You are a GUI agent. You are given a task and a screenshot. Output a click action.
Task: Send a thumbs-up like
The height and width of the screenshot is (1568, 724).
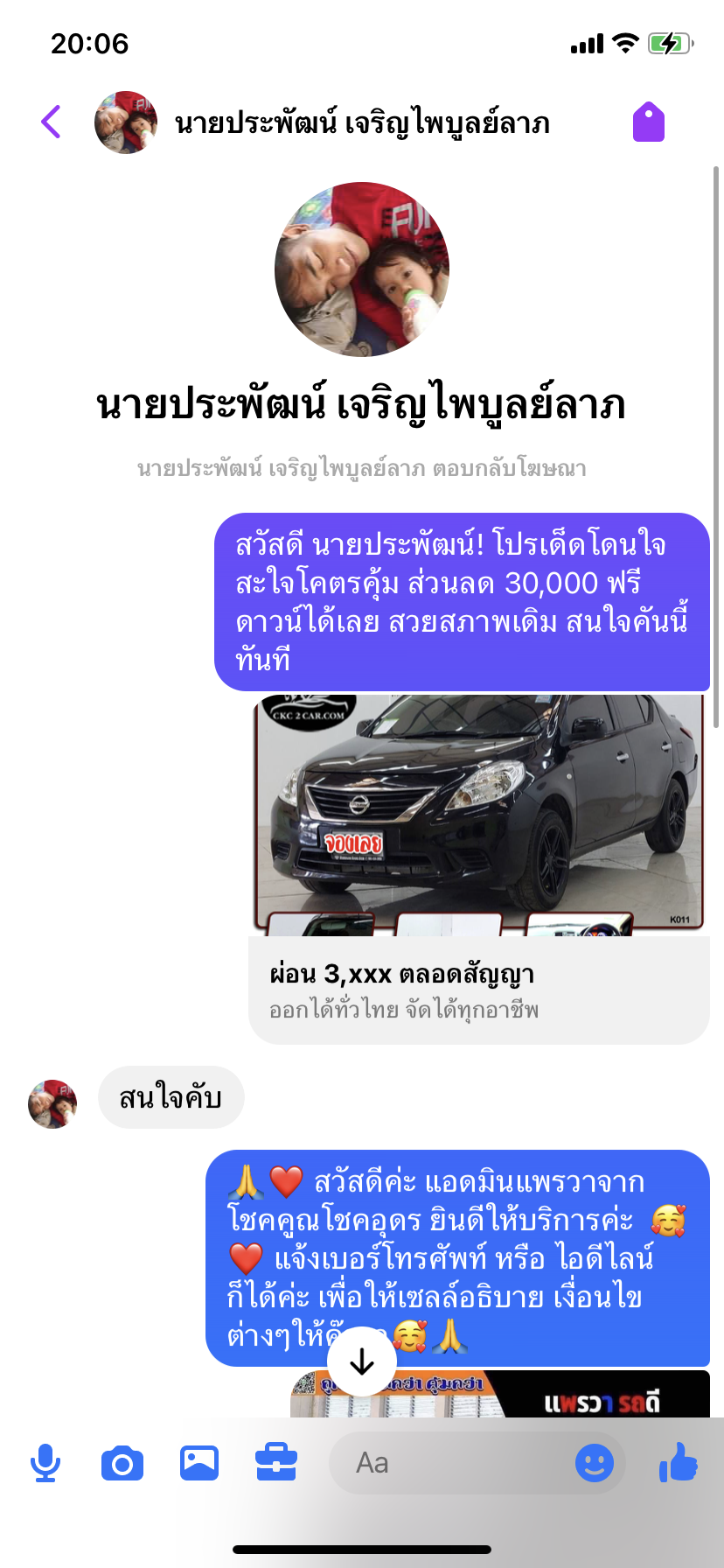(679, 1461)
